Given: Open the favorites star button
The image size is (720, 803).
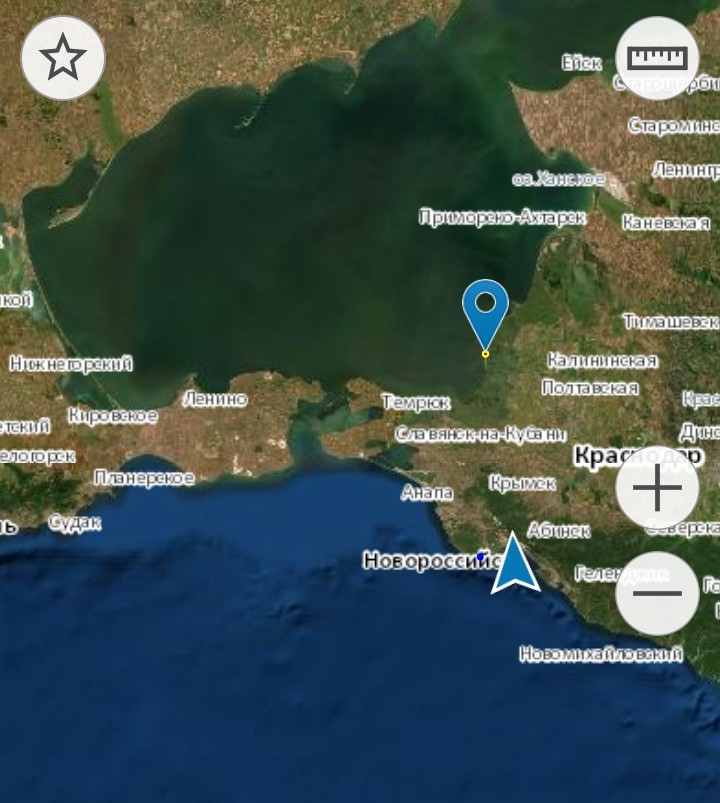Looking at the screenshot, I should pyautogui.click(x=62, y=59).
